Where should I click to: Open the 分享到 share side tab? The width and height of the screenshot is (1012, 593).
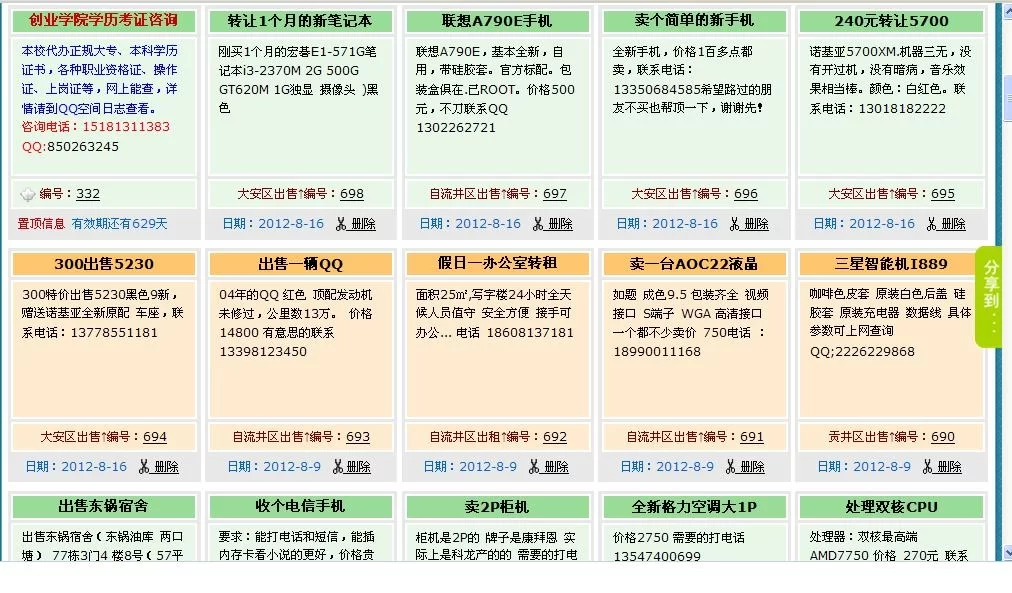pyautogui.click(x=991, y=297)
